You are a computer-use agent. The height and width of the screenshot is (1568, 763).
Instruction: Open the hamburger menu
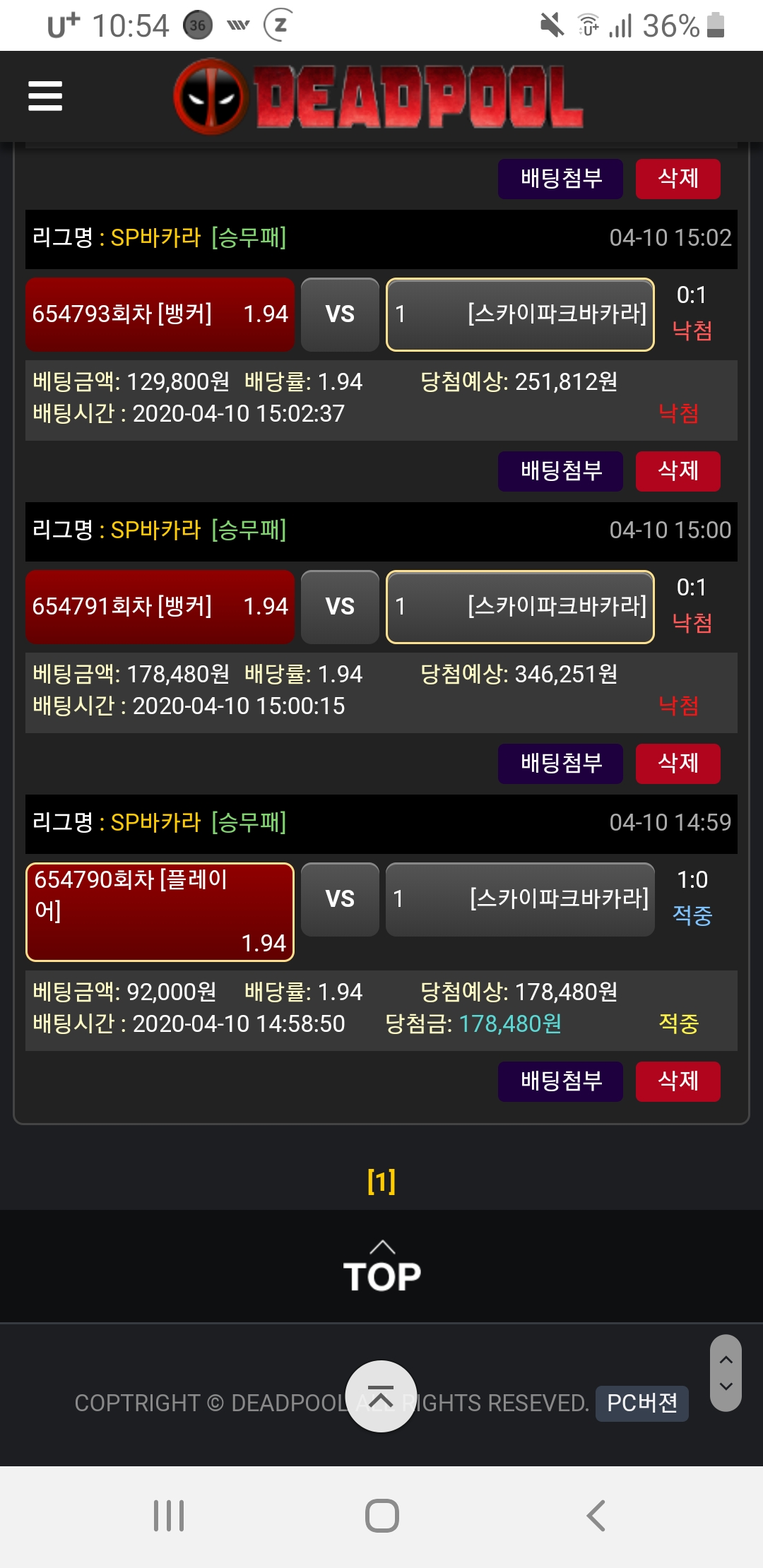(45, 96)
